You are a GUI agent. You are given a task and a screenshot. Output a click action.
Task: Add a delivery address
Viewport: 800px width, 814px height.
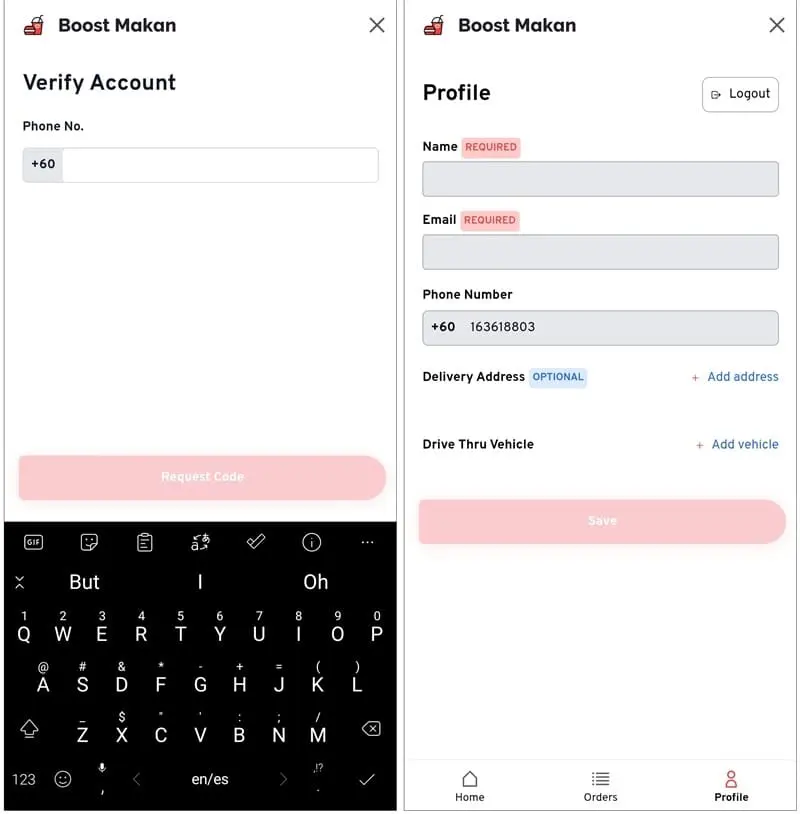[x=735, y=377]
